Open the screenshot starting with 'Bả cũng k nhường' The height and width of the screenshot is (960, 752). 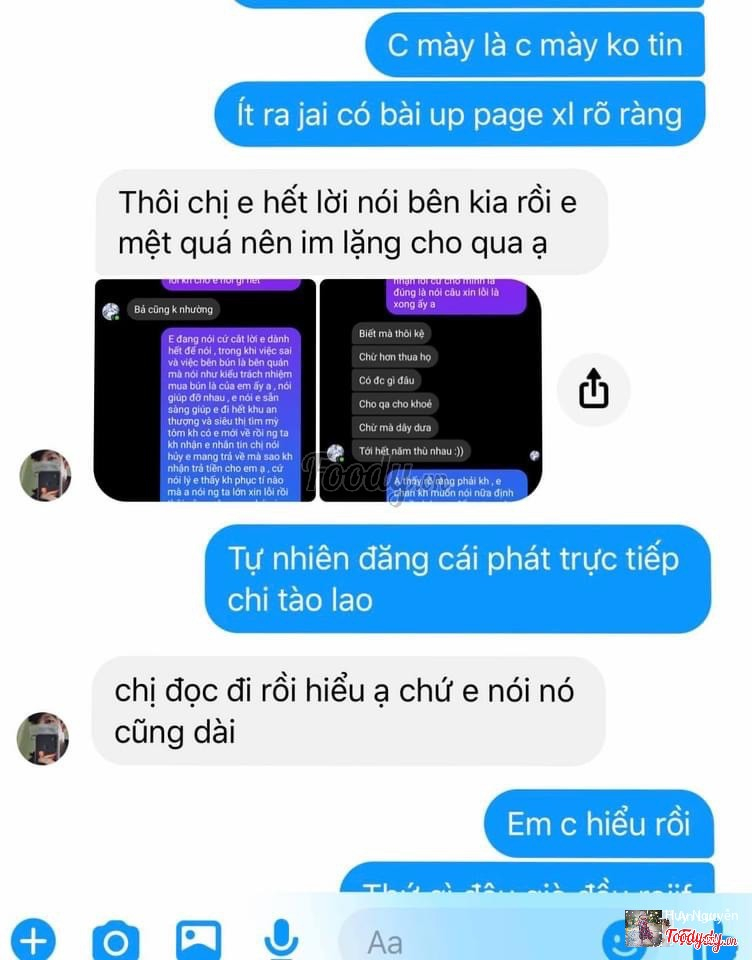[x=205, y=390]
